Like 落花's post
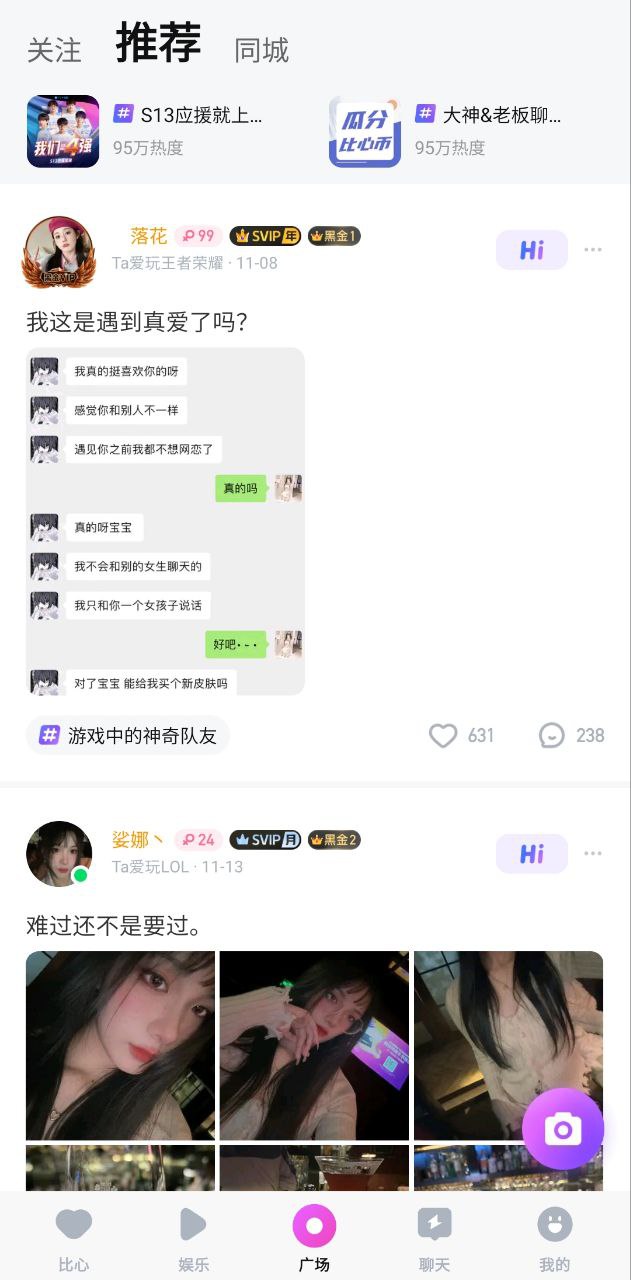Screen dimensions: 631x1280 tap(443, 736)
